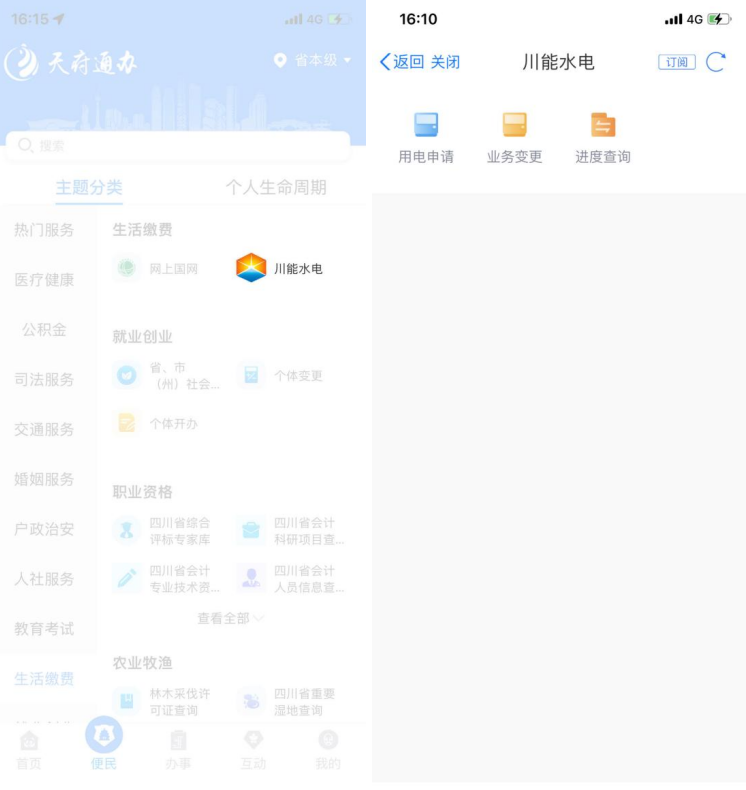Screen dimensions: 746x790
Task: Open the 个体变更 service
Action: (x=282, y=376)
